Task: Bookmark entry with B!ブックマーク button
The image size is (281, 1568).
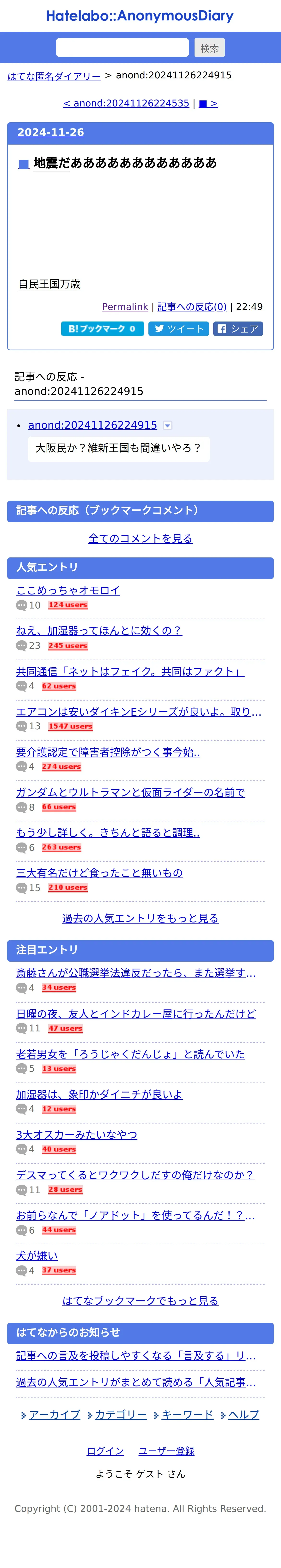Action: (102, 329)
